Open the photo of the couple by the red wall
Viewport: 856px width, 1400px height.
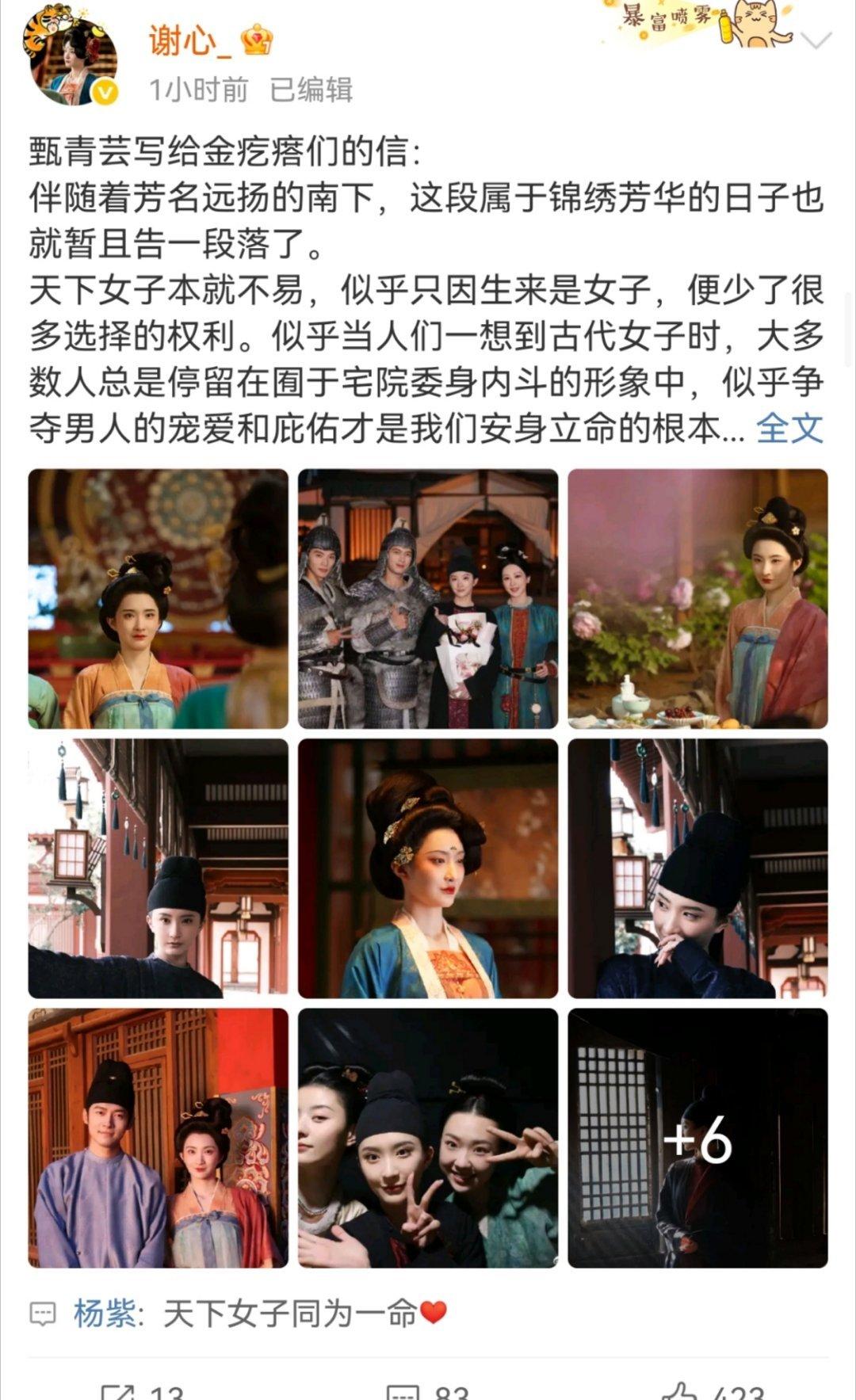click(x=159, y=1138)
